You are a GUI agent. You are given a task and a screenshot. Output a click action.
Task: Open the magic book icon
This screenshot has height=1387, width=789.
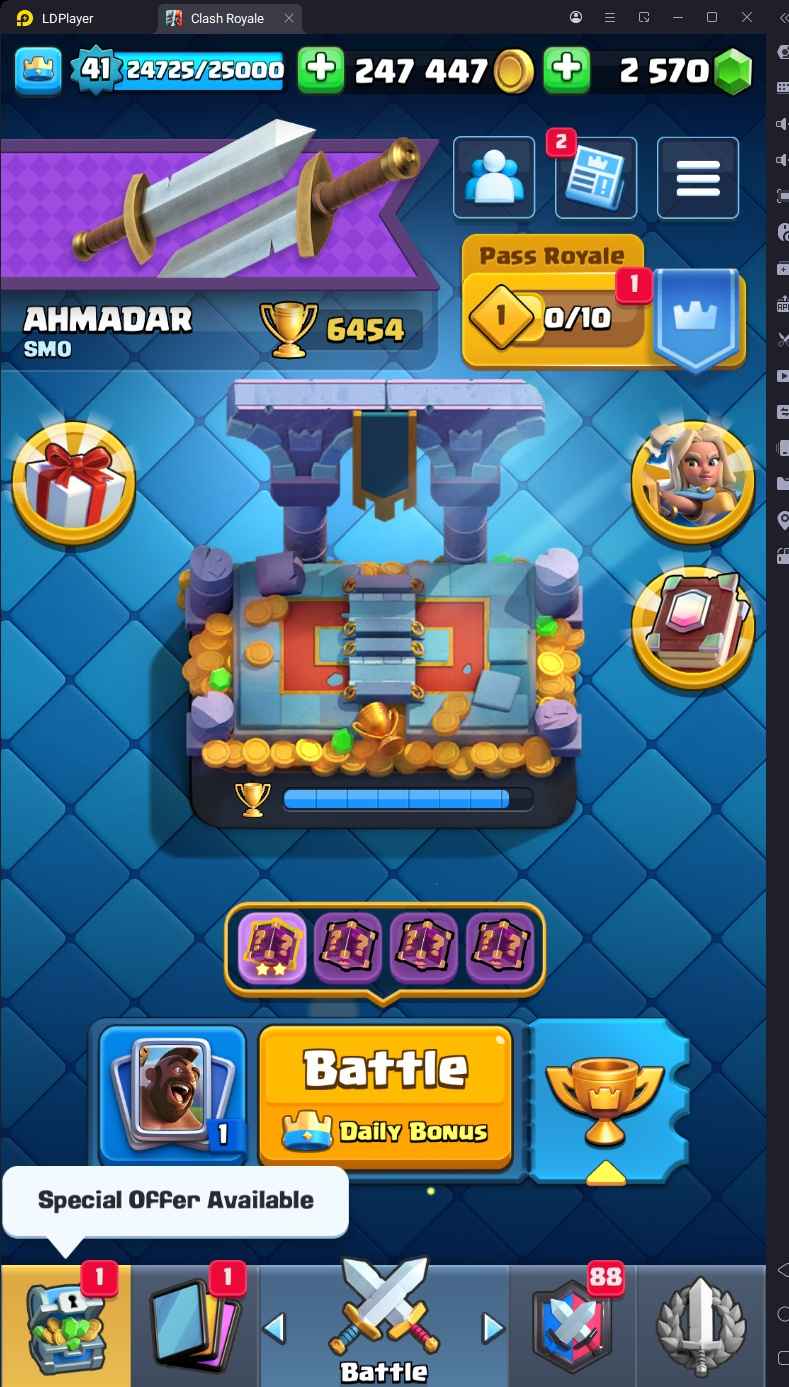[692, 626]
